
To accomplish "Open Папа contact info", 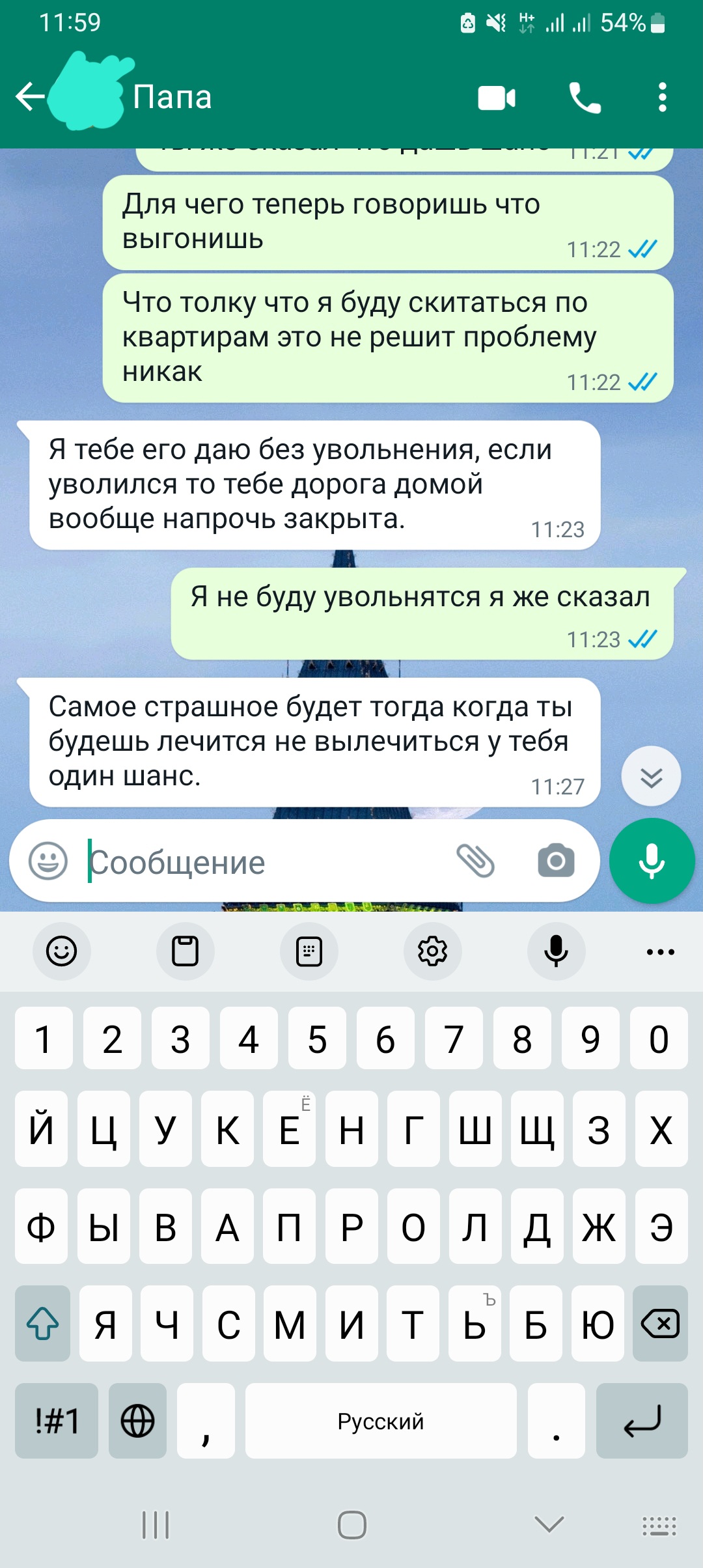I will pyautogui.click(x=172, y=97).
